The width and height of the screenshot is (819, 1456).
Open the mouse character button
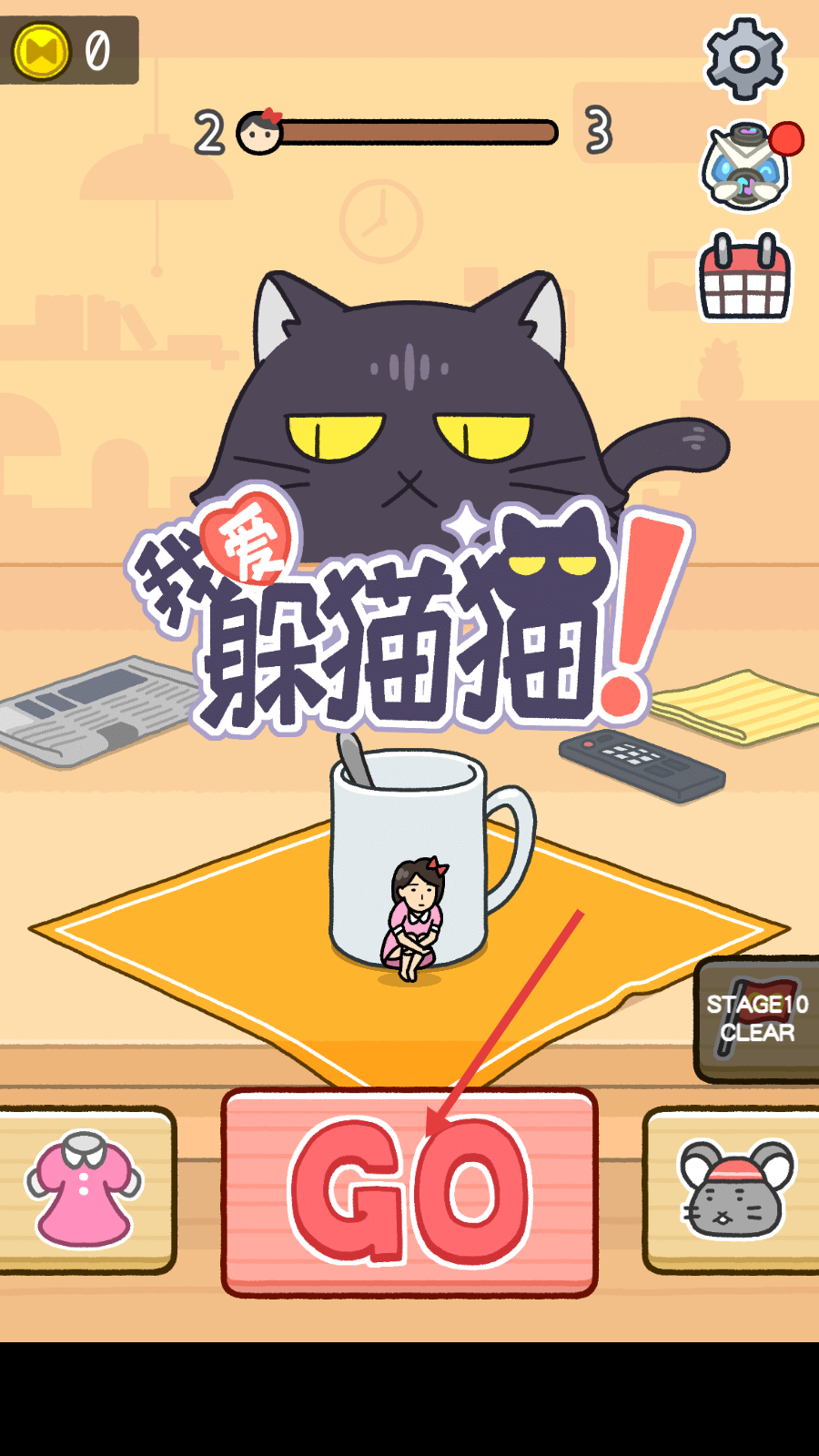735,1190
